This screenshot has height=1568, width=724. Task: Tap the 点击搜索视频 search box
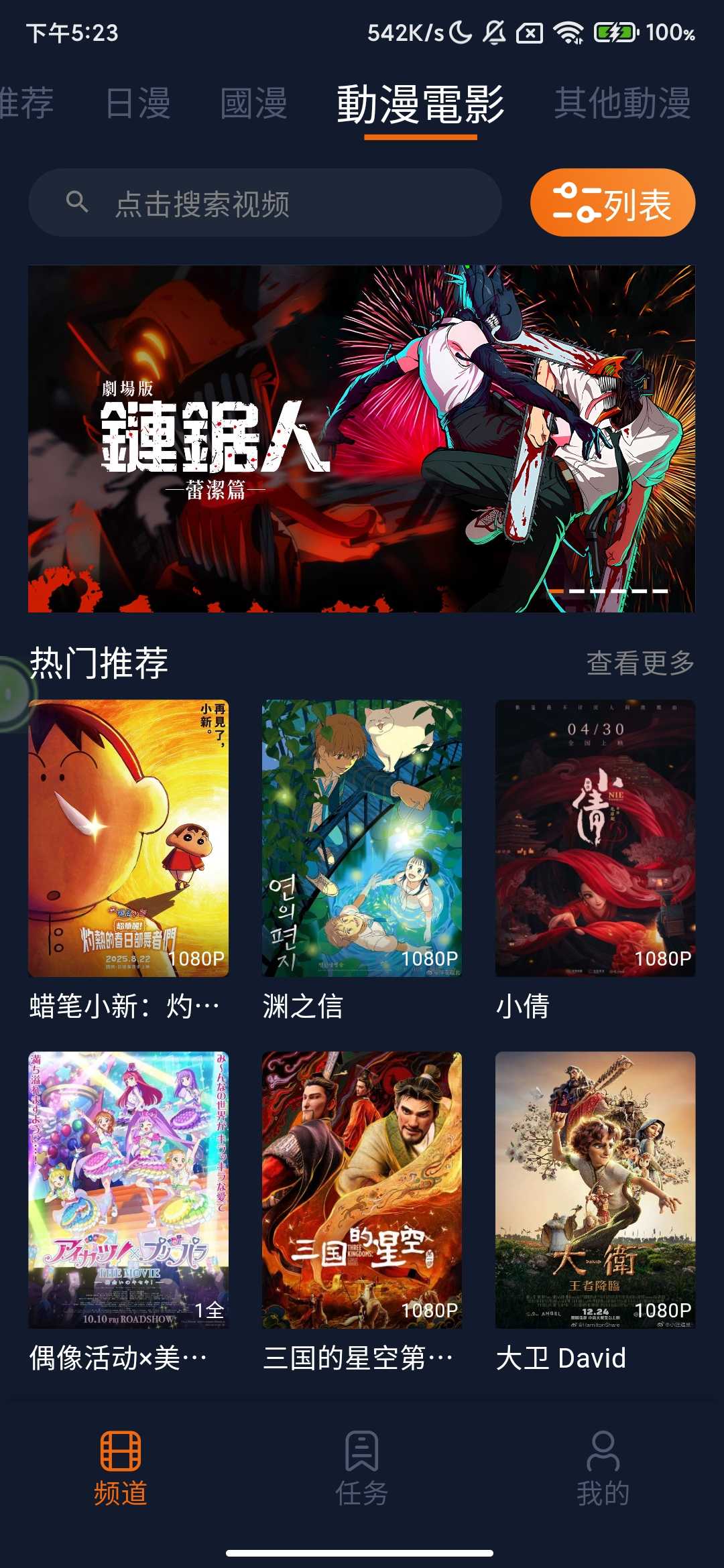click(x=265, y=203)
